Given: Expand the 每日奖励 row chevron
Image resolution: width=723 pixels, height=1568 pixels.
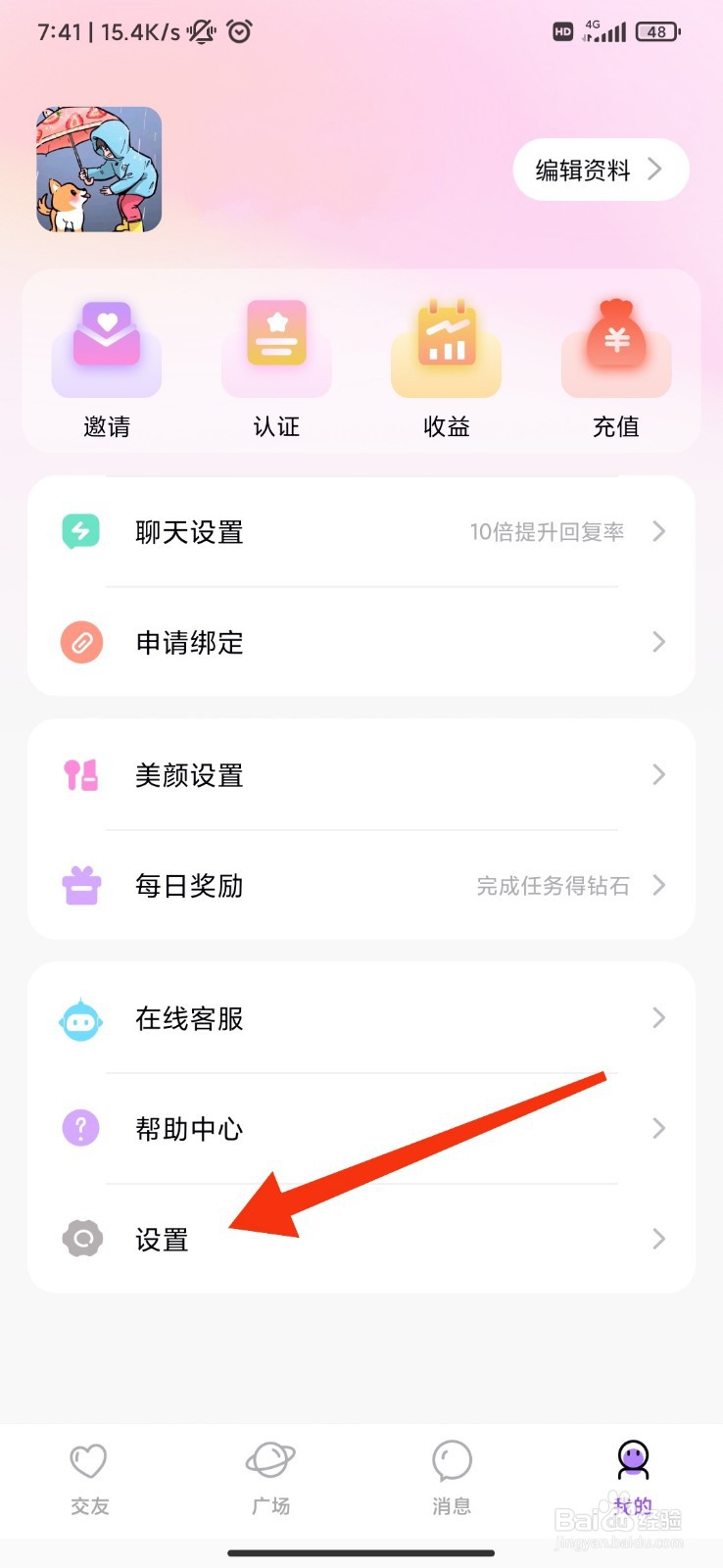Looking at the screenshot, I should tap(657, 885).
